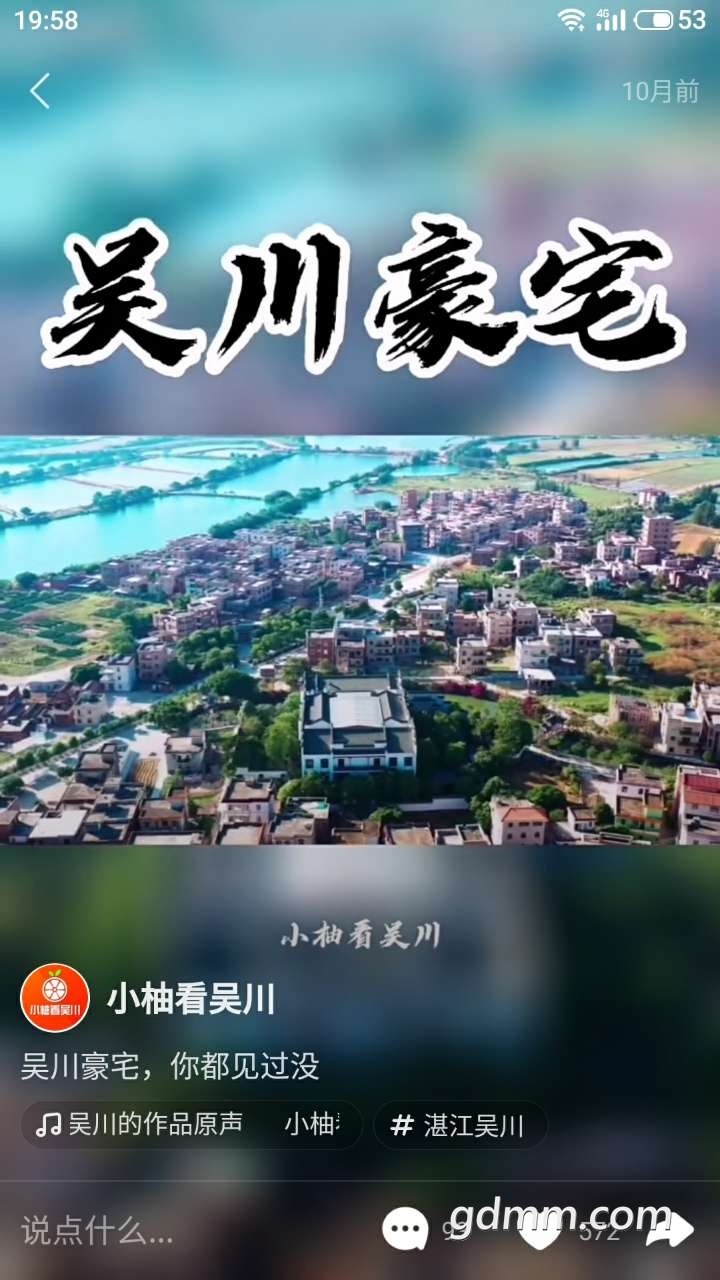This screenshot has height=1280, width=720.
Task: Open the 小柚看吴川 username link
Action: pos(191,998)
